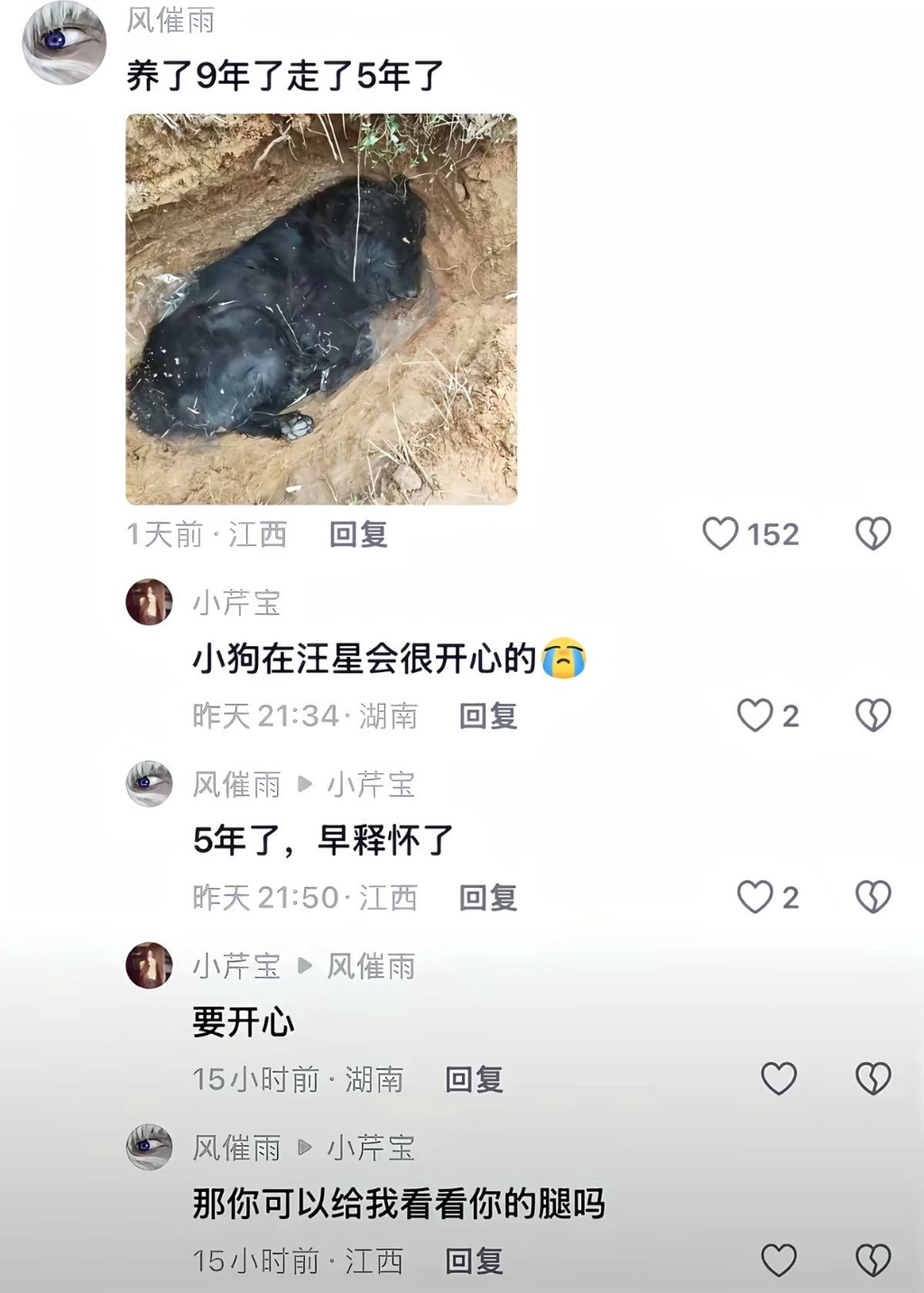Open 风催雨's avatar beside the top comment
Image resolution: width=924 pixels, height=1293 pixels.
pyautogui.click(x=63, y=42)
